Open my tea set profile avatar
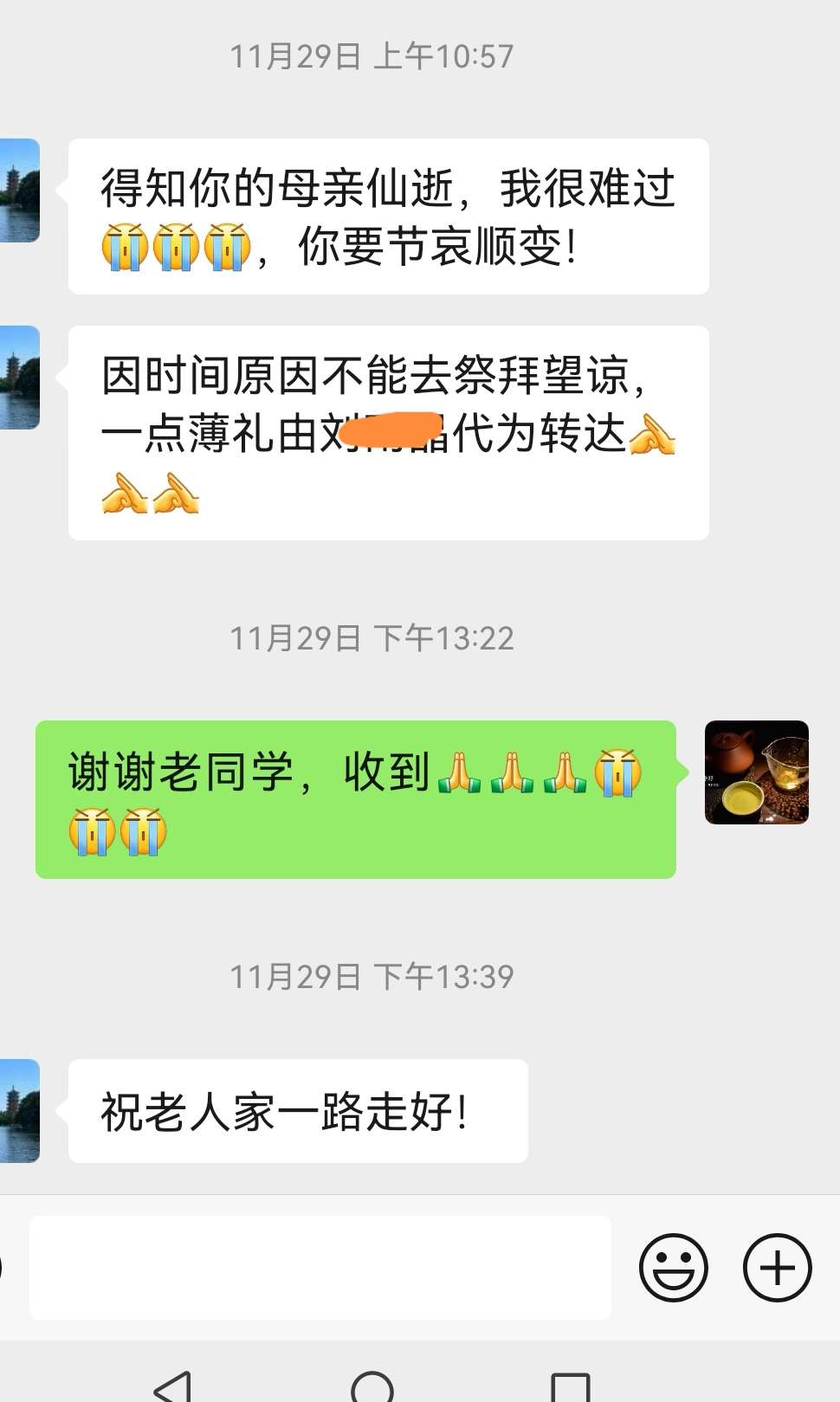The image size is (840, 1402). [x=756, y=772]
